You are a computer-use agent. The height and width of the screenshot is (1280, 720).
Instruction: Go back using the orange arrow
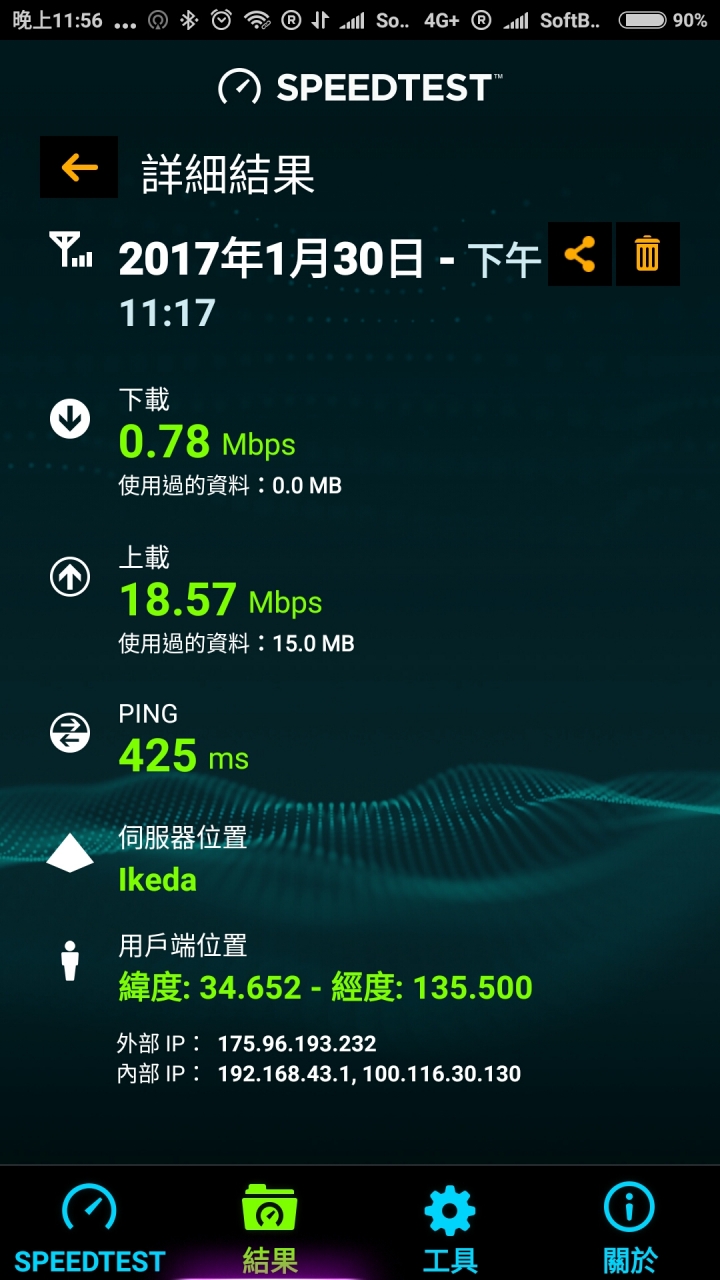pos(79,167)
